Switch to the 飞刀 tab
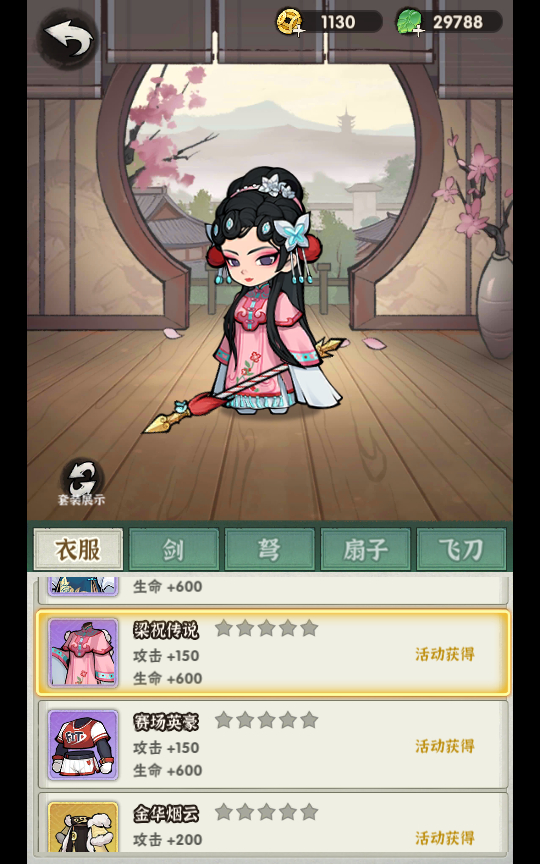 point(461,549)
